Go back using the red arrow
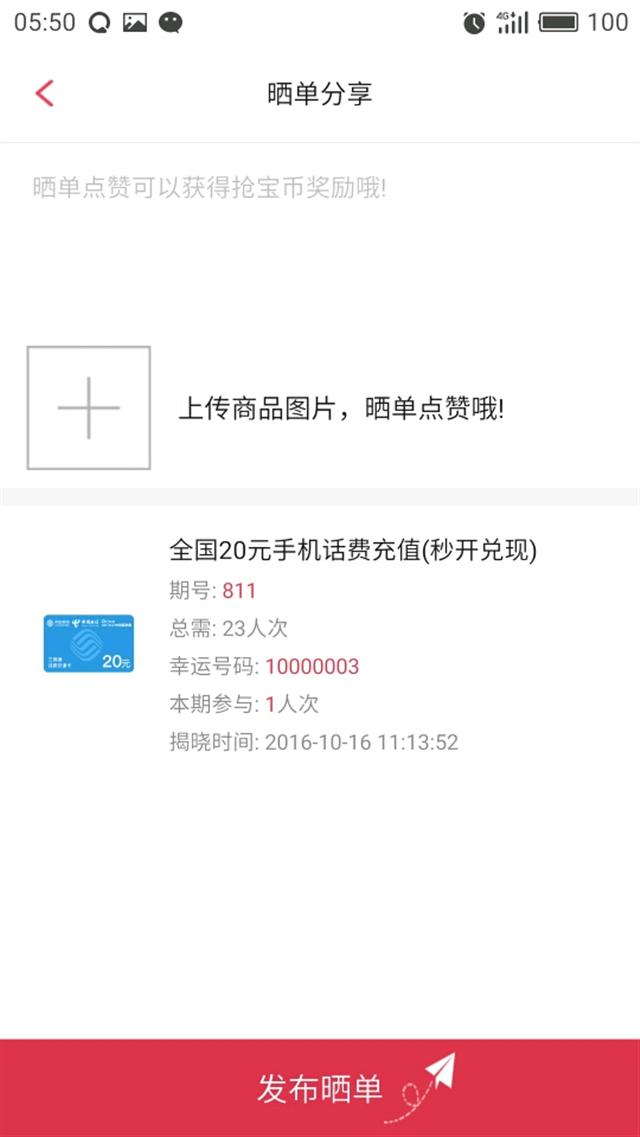The width and height of the screenshot is (640, 1137). 44,94
